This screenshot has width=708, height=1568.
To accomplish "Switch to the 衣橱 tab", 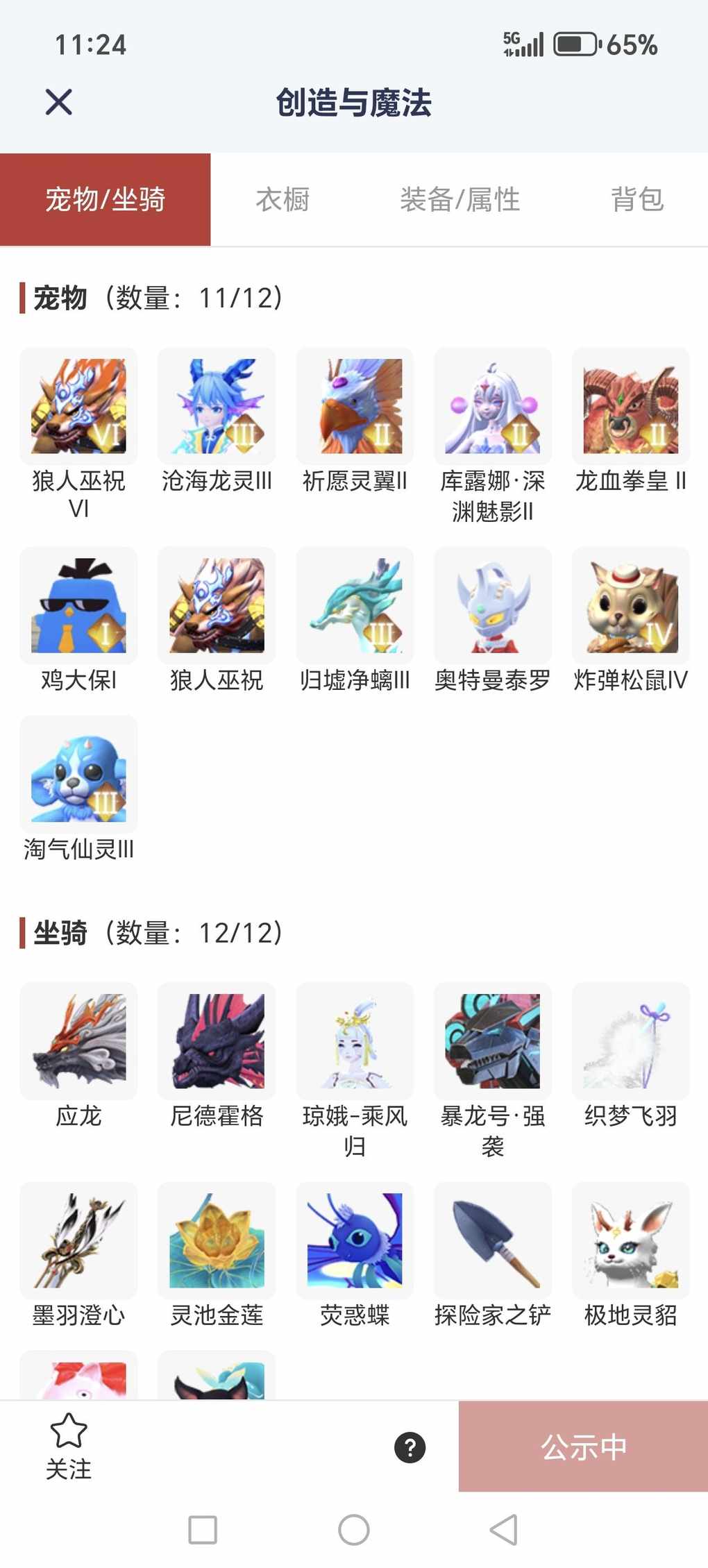I will (283, 200).
